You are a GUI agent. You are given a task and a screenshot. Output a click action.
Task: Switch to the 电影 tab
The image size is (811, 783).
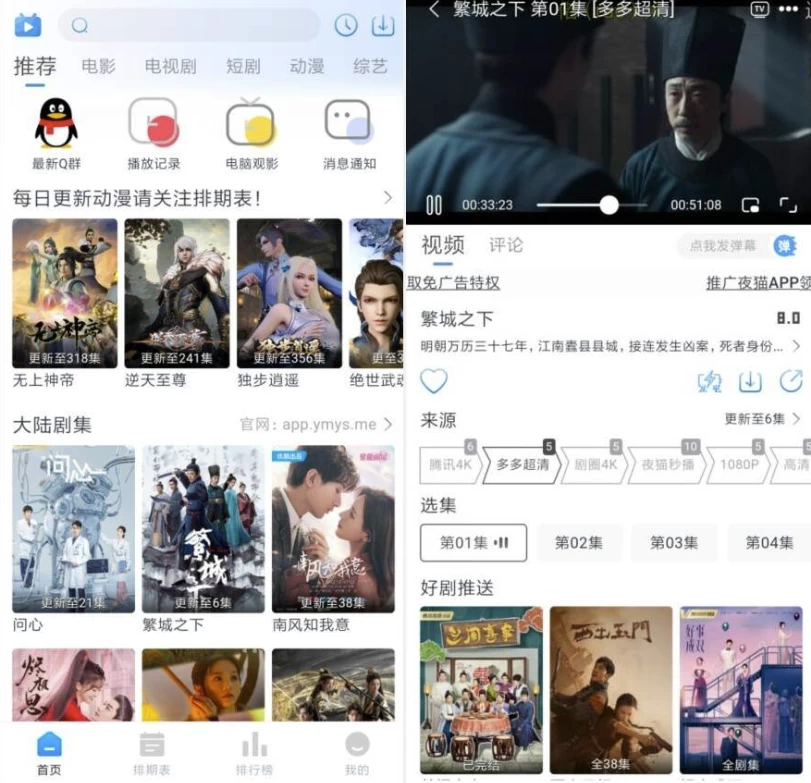coord(98,66)
